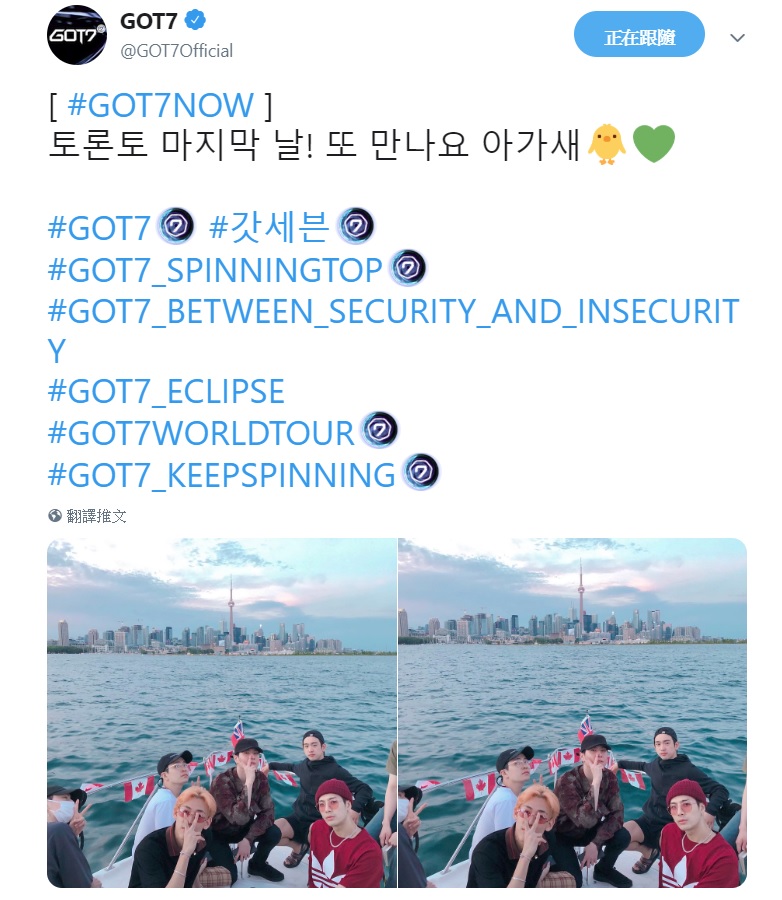Open the #GOT7_KEEPSPINNING hashtag

221,474
